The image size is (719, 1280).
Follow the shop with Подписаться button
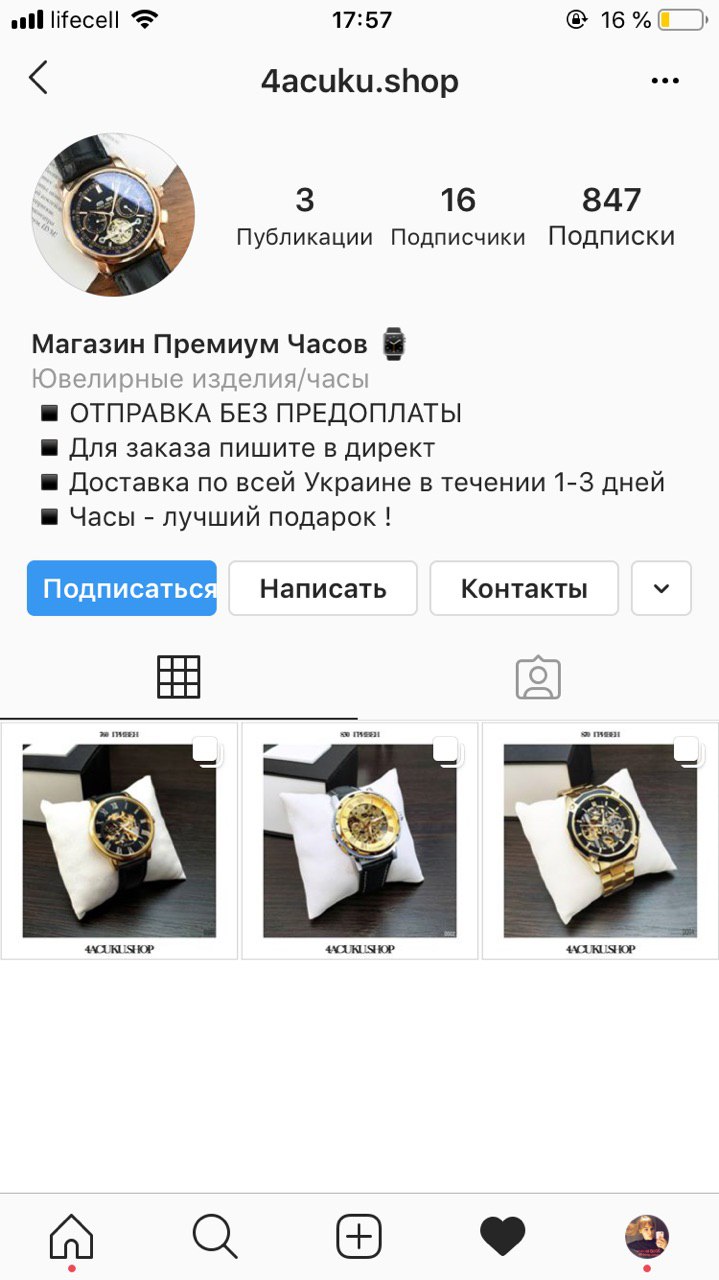click(x=122, y=588)
